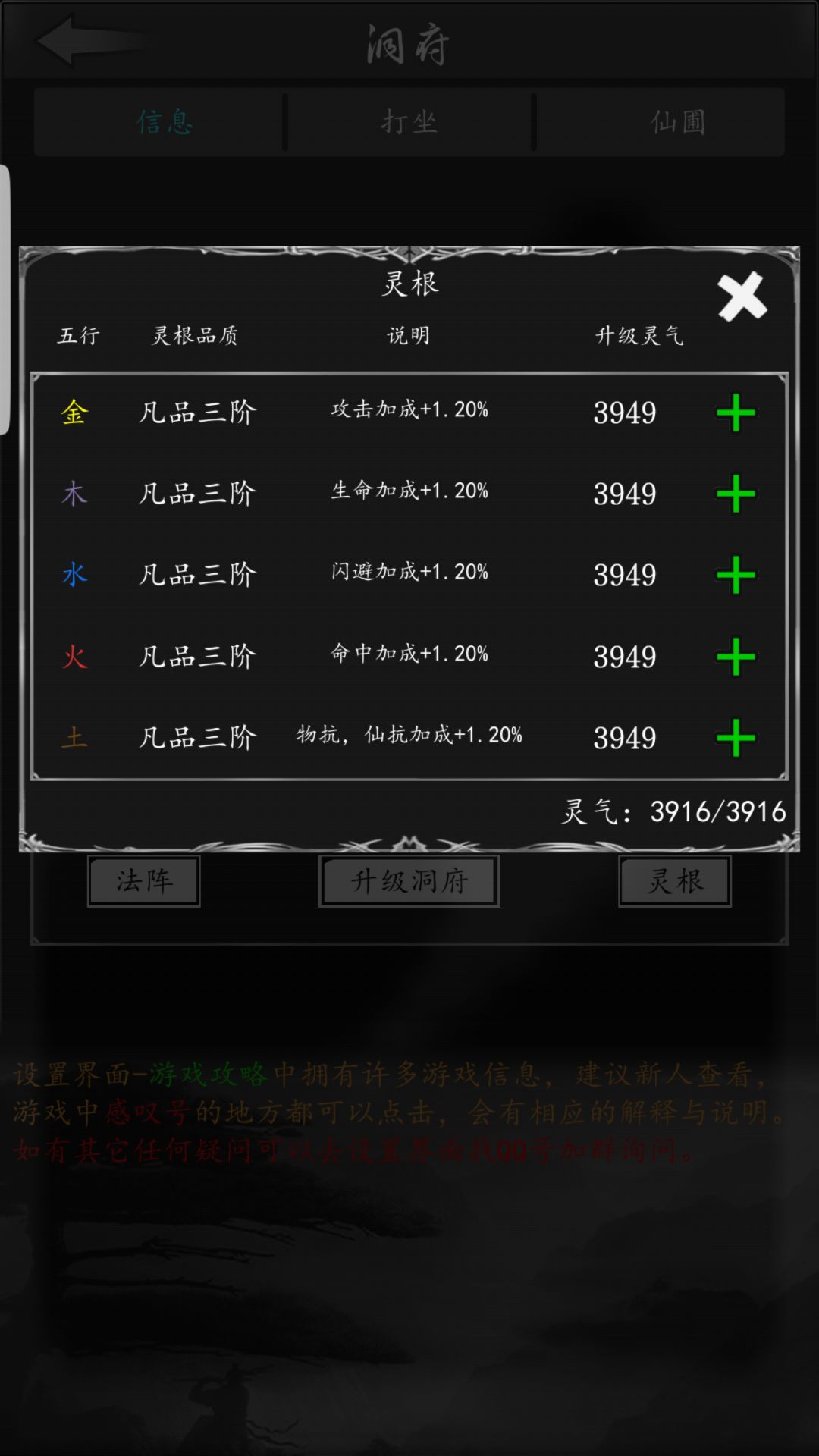Close the 灵根 dialog with the X
The width and height of the screenshot is (819, 1456).
coord(742,297)
